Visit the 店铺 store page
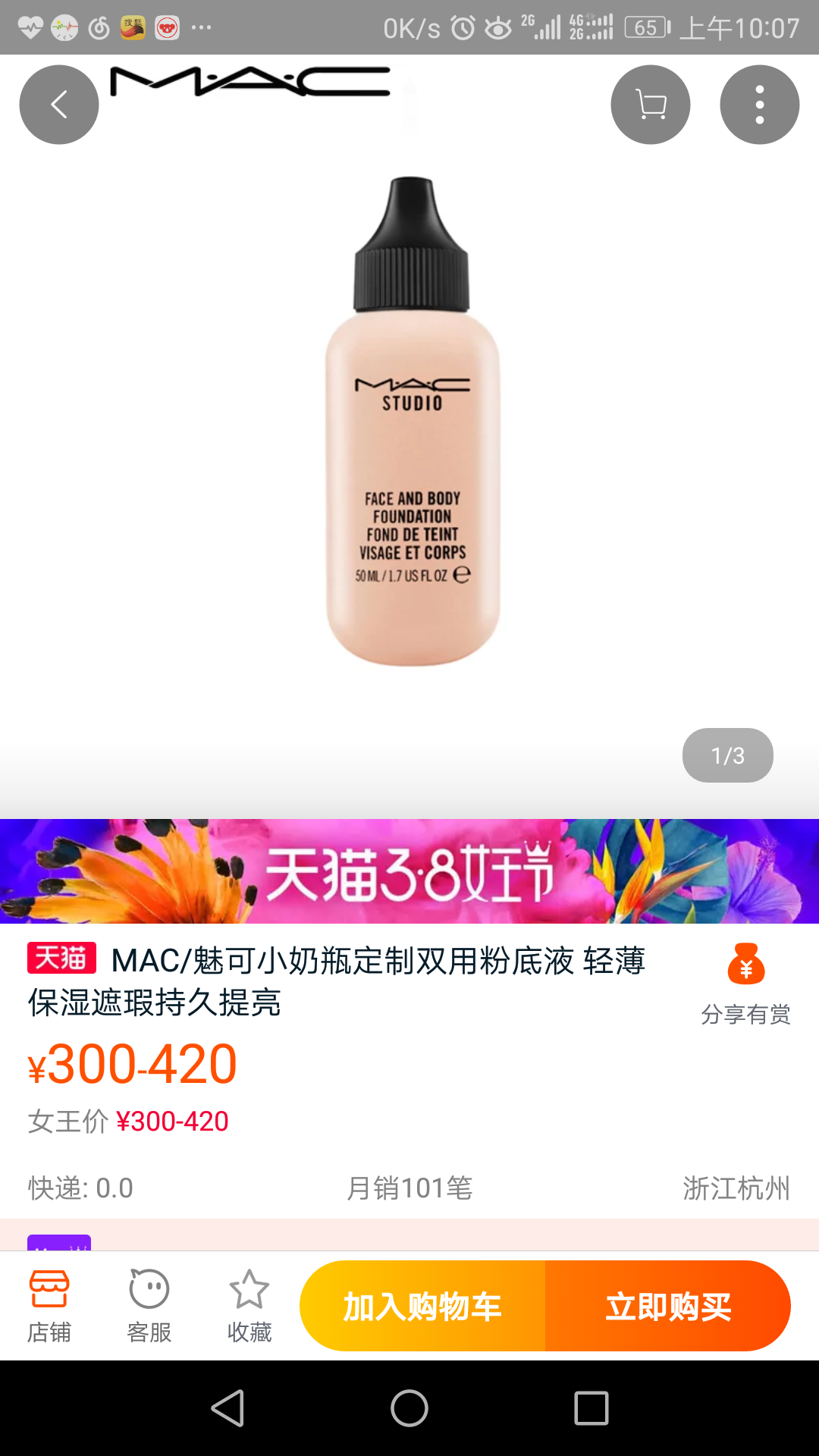819x1456 pixels. click(x=49, y=1306)
